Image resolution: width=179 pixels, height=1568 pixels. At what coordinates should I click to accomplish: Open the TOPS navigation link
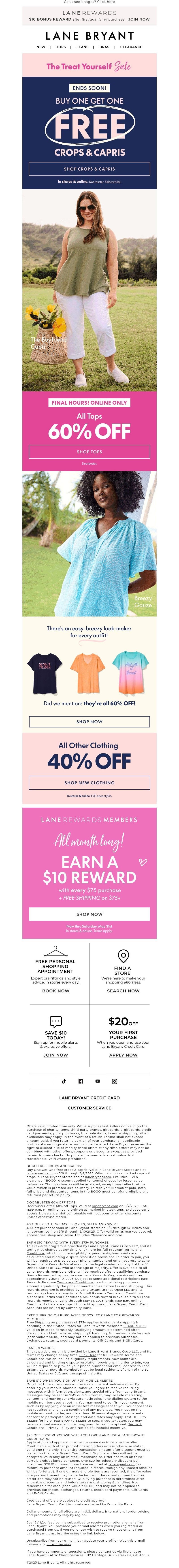coord(61,47)
